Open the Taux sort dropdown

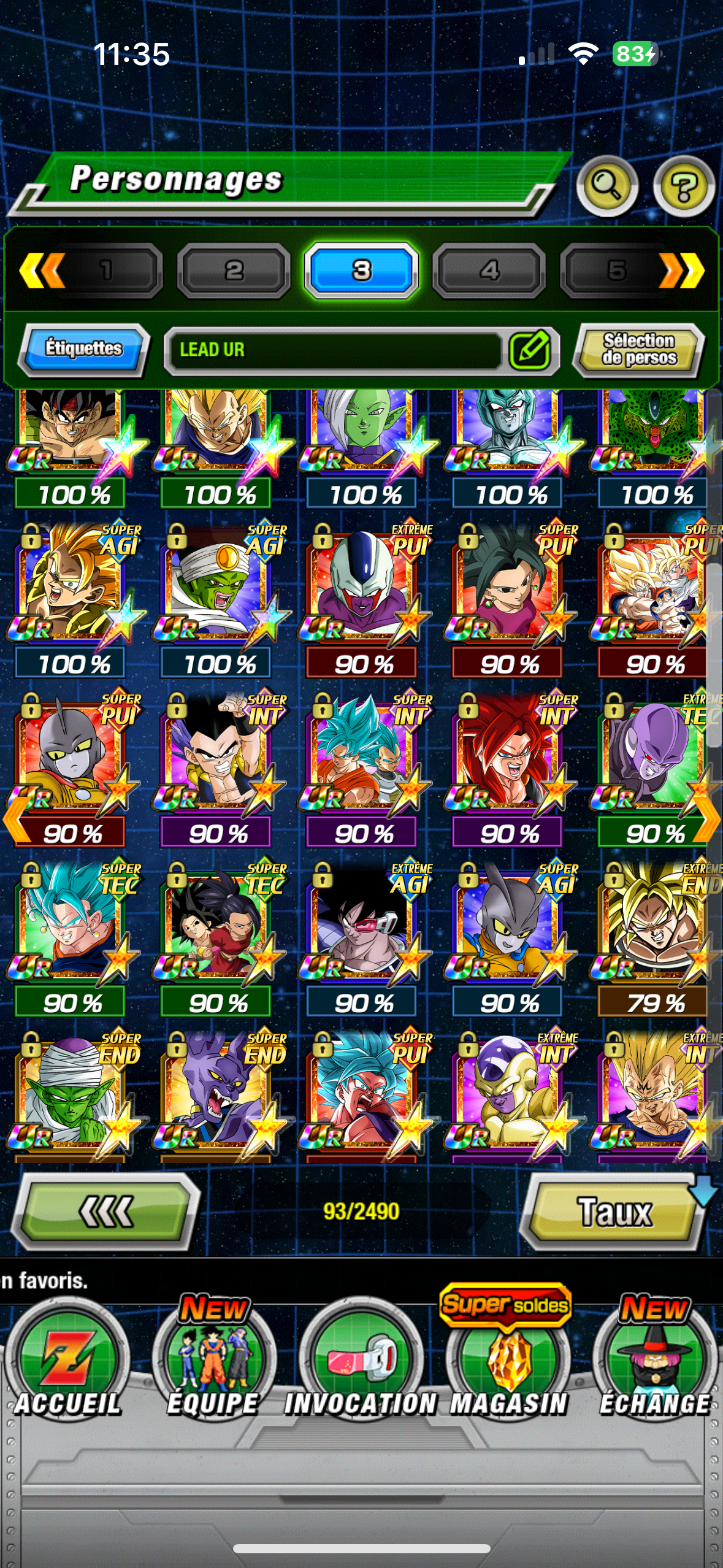(615, 1212)
